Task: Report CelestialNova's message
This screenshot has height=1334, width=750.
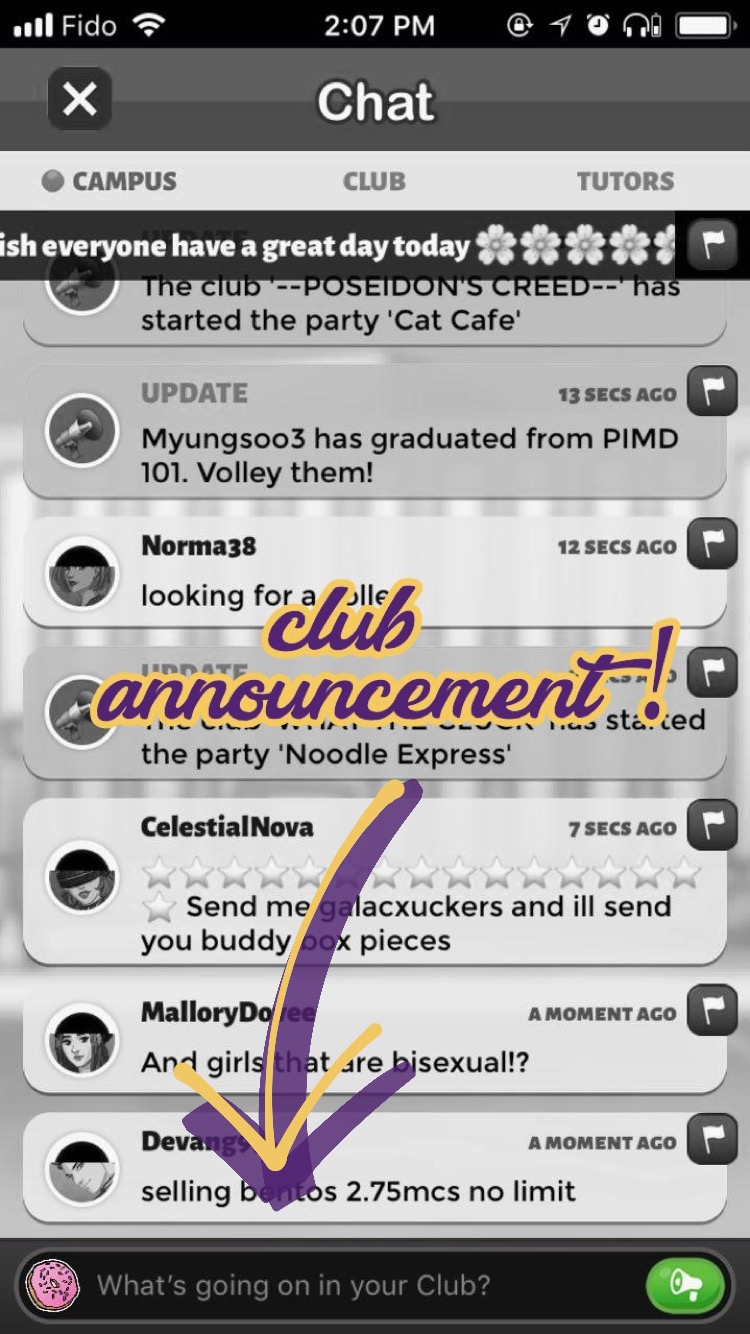Action: 713,826
